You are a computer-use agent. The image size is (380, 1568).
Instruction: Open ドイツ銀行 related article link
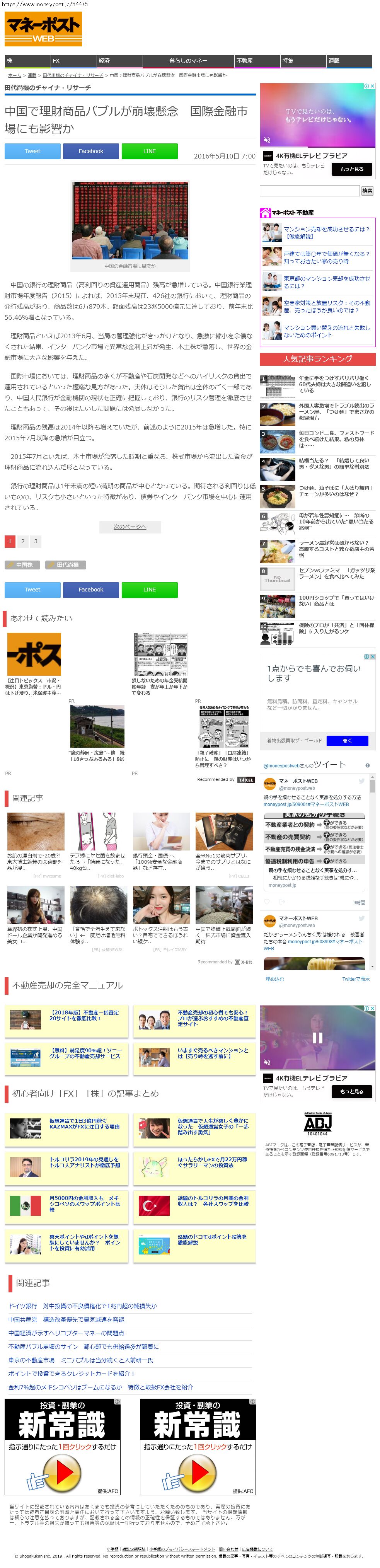tap(82, 1306)
